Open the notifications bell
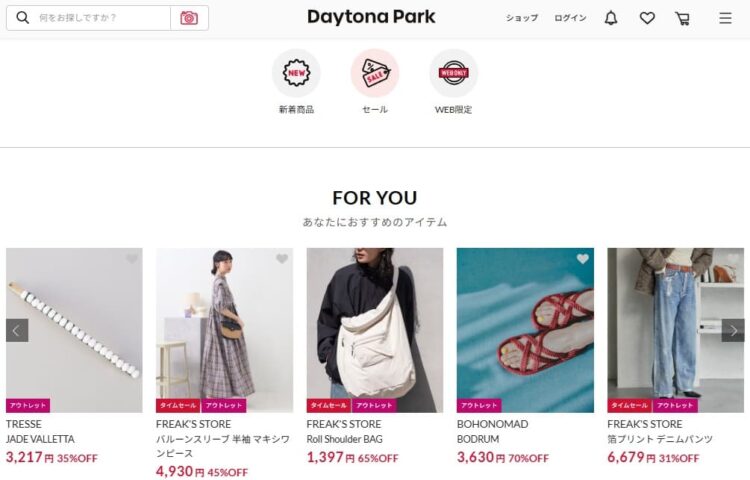750x480 pixels. click(611, 18)
